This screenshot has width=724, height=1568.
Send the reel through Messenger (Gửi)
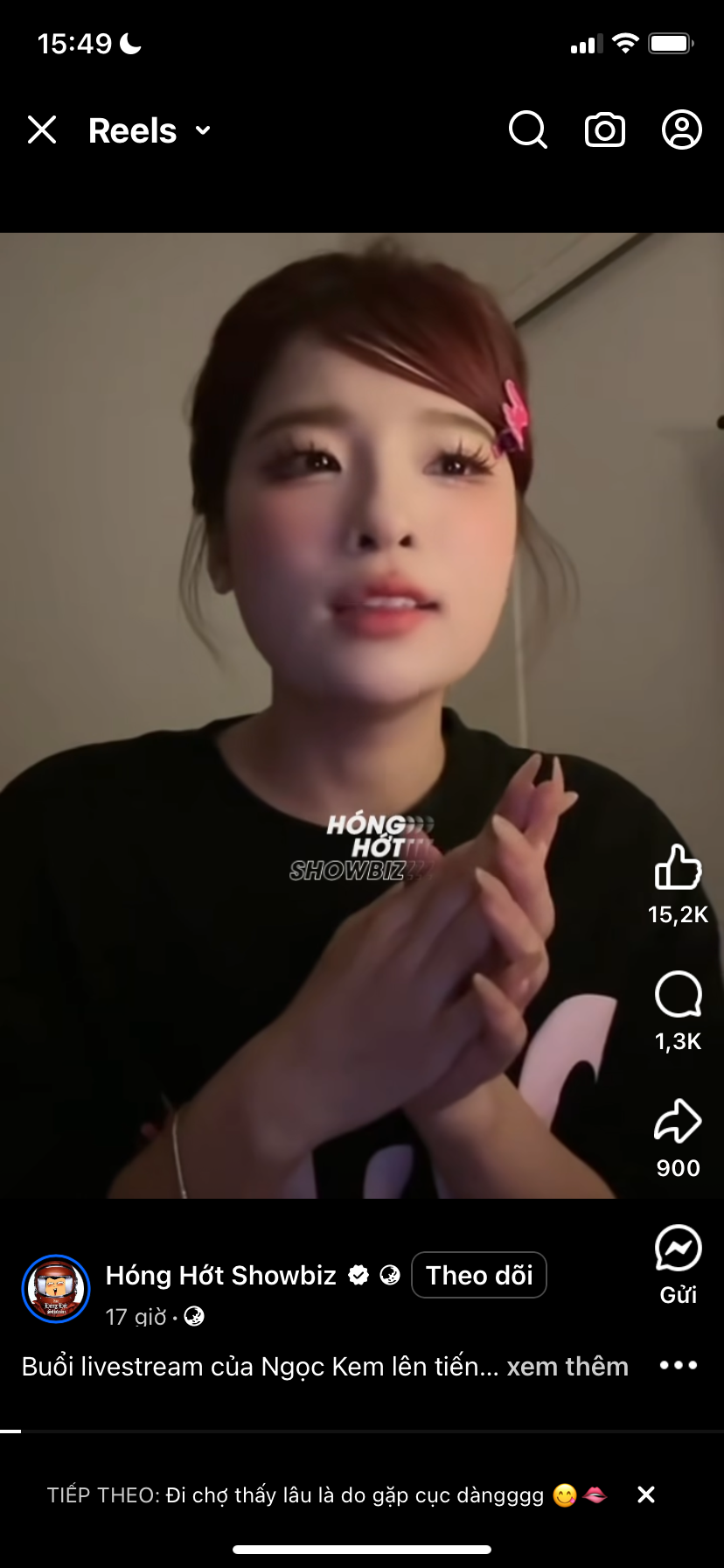pyautogui.click(x=678, y=1249)
